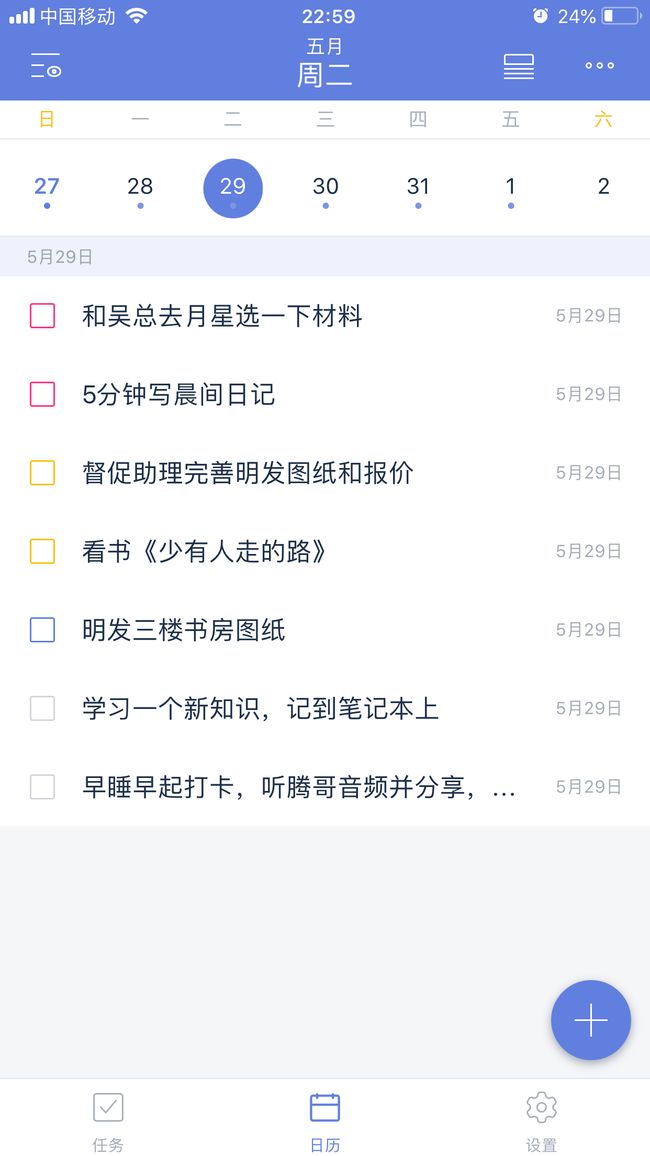Switch to the 任务 tab
Image resolution: width=650 pixels, height=1156 pixels.
108,1121
